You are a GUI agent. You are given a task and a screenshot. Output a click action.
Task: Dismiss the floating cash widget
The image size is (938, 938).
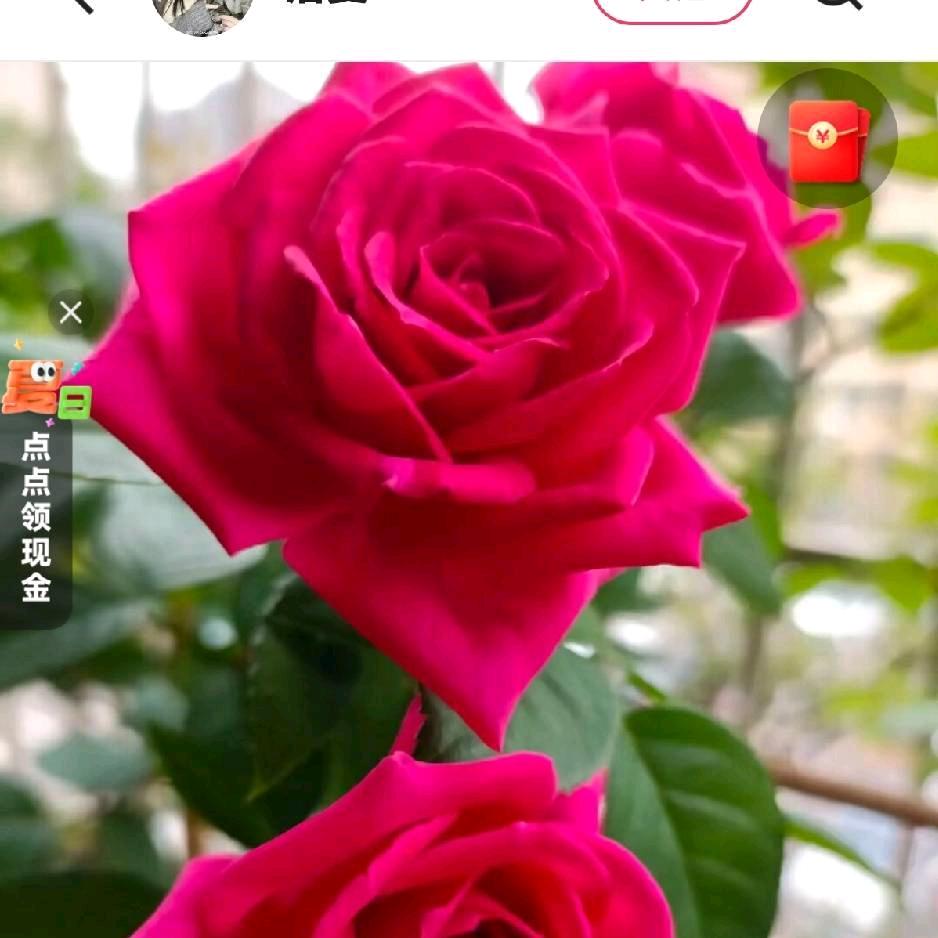pyautogui.click(x=70, y=314)
